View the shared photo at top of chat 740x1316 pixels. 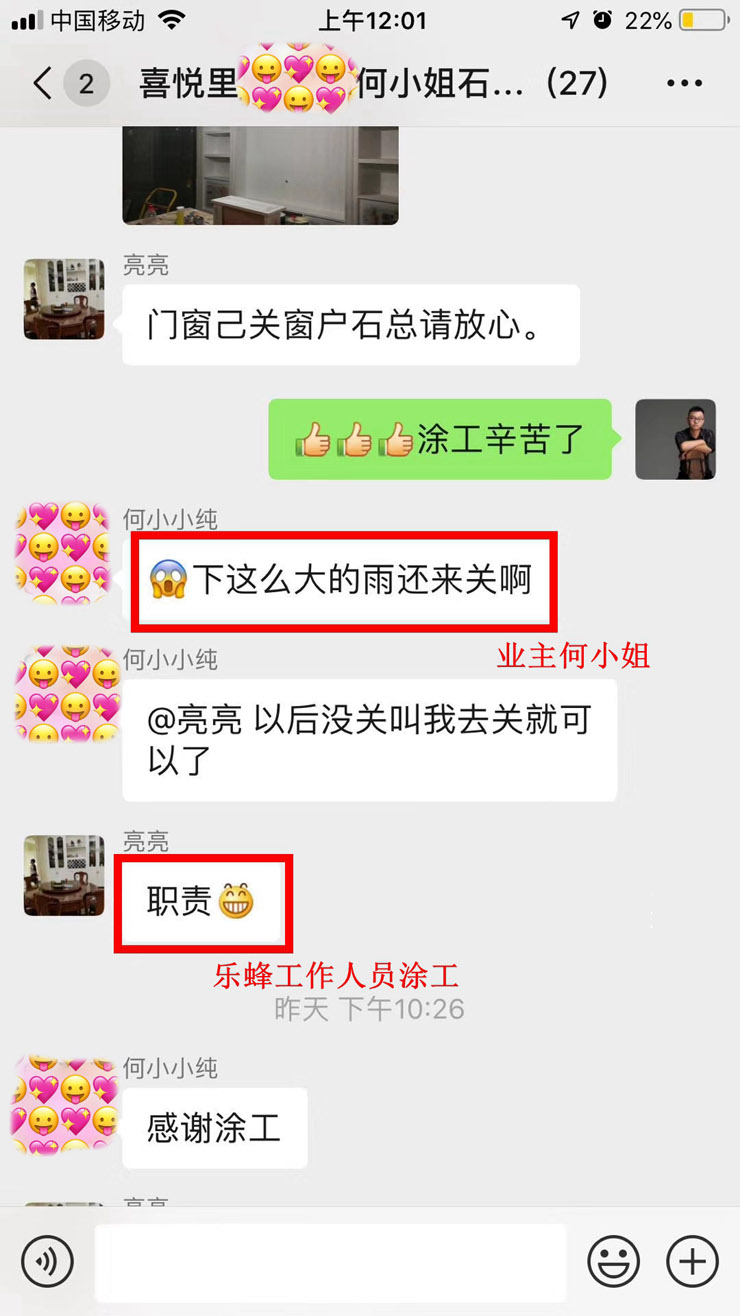click(x=260, y=175)
